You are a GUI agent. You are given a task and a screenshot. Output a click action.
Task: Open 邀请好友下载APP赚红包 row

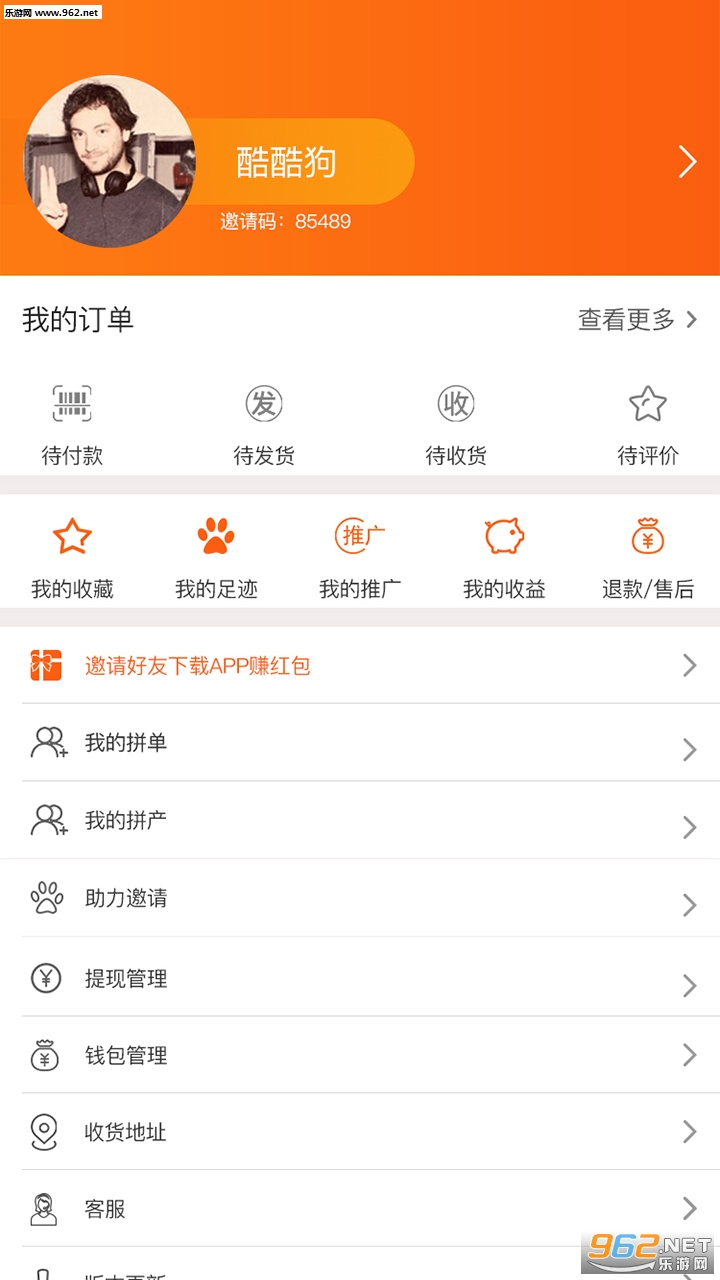(x=360, y=665)
